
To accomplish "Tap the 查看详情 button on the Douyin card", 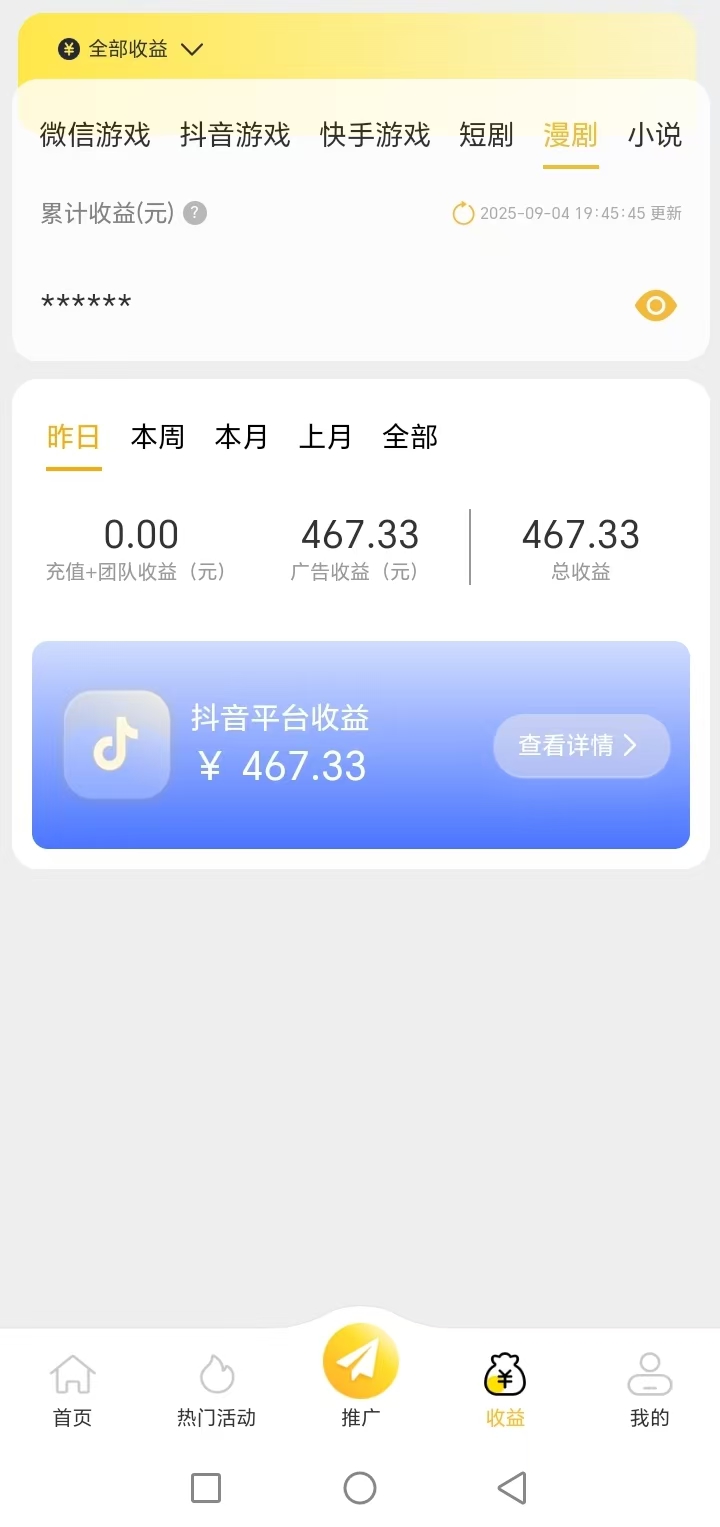I will coord(581,745).
